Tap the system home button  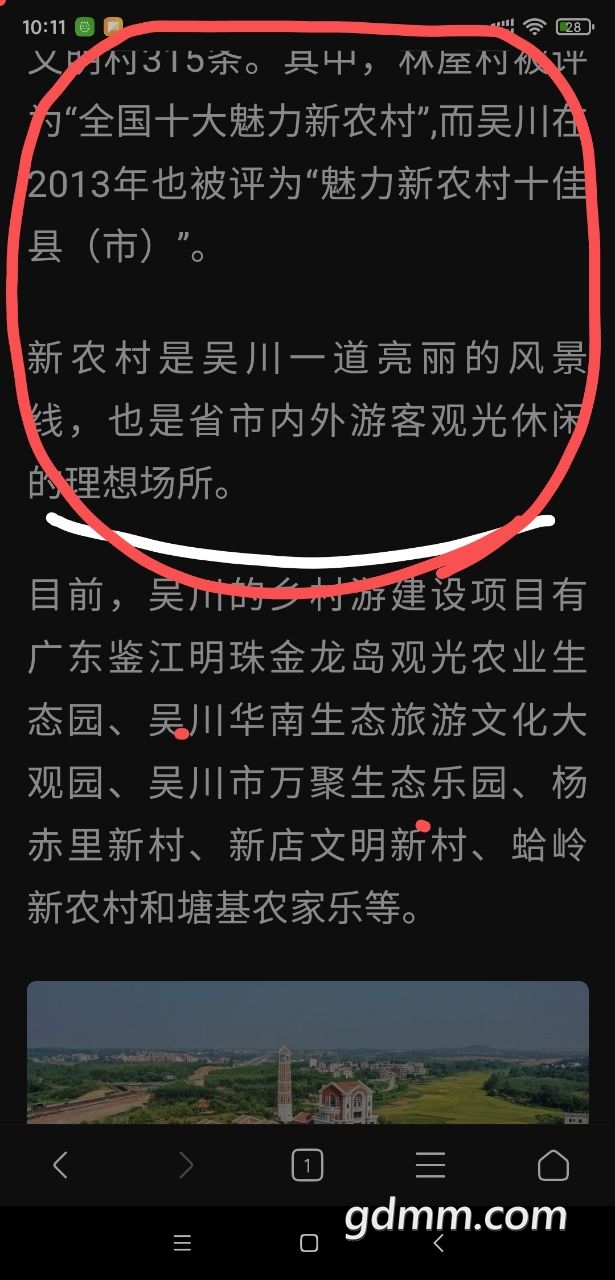(x=309, y=1243)
